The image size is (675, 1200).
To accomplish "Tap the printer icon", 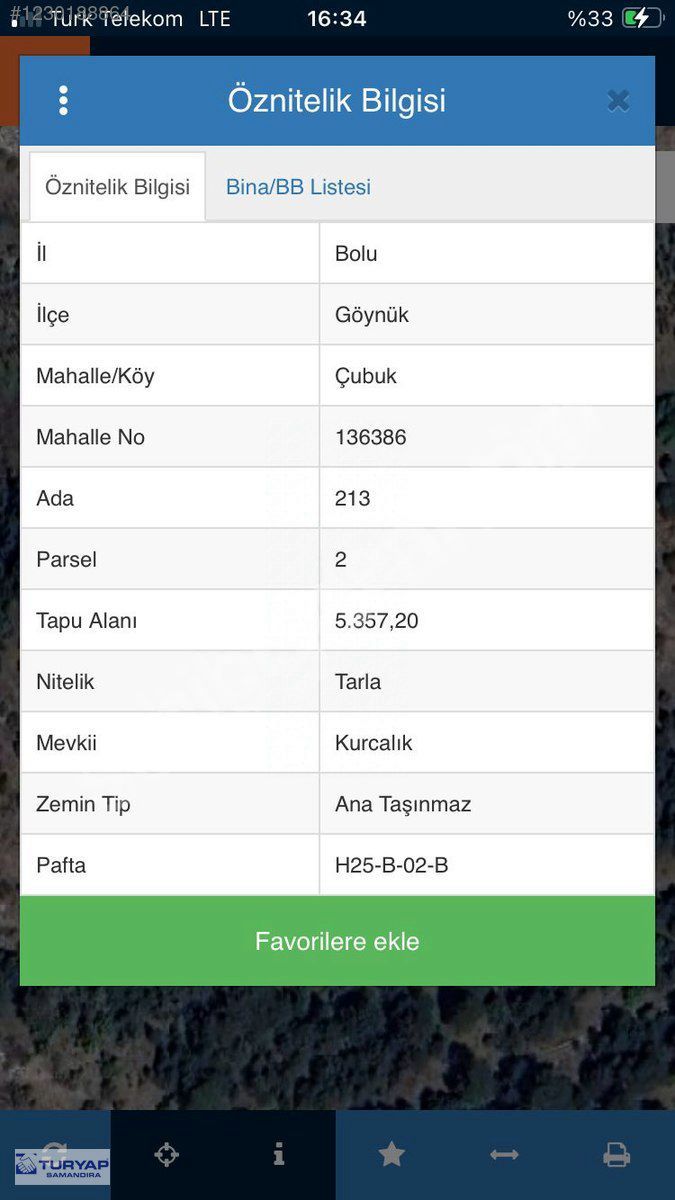I will [x=617, y=1155].
